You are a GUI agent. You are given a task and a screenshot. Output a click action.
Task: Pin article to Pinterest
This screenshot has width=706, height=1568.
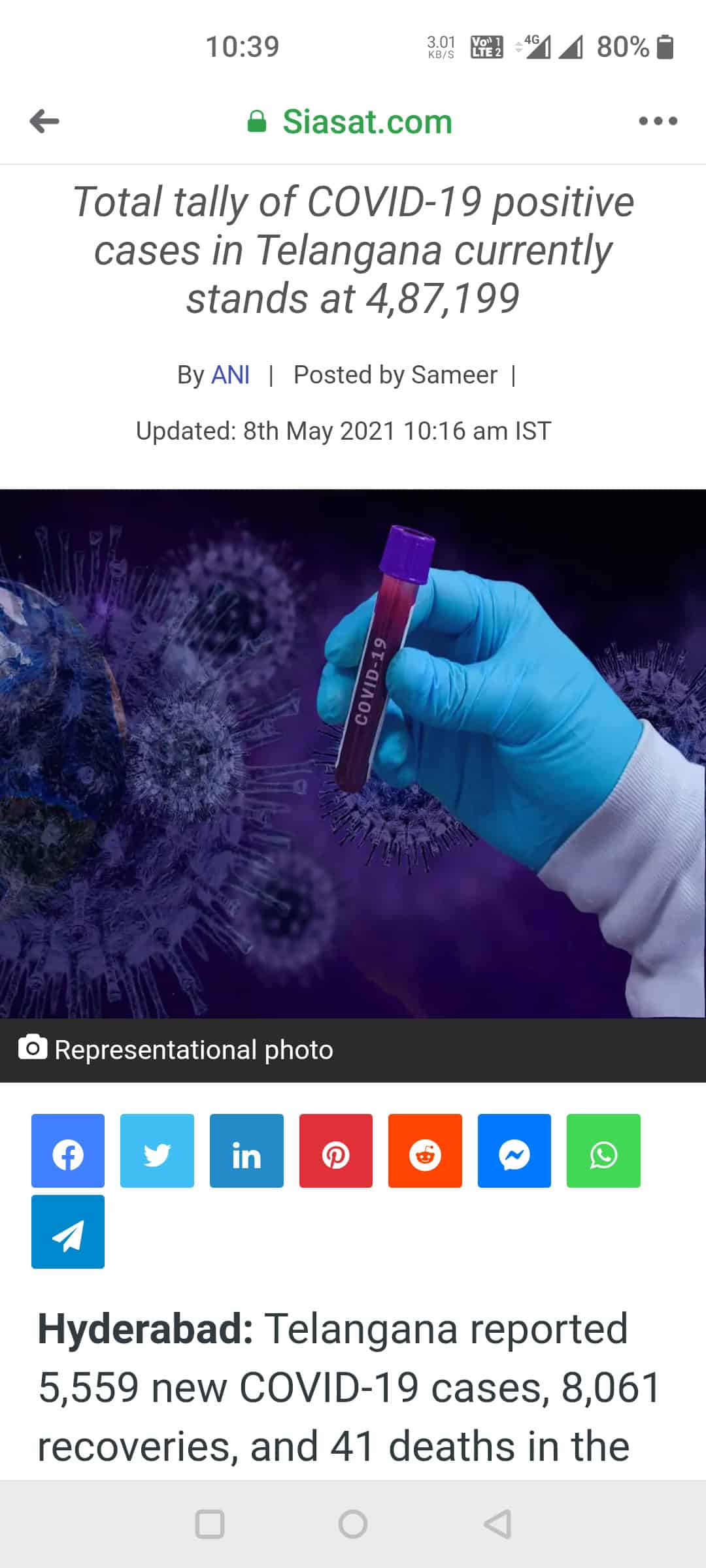(336, 1151)
